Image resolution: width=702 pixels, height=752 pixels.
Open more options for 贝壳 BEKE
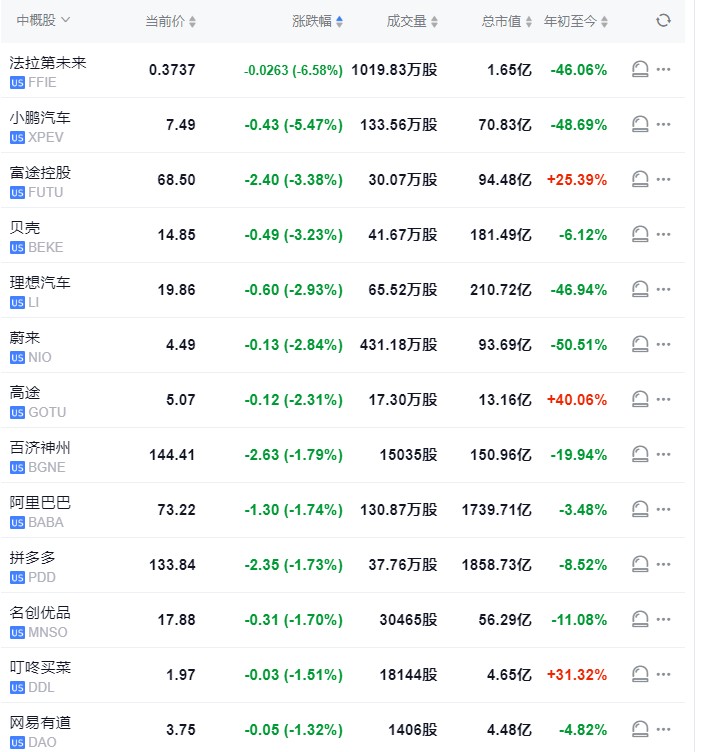point(663,235)
